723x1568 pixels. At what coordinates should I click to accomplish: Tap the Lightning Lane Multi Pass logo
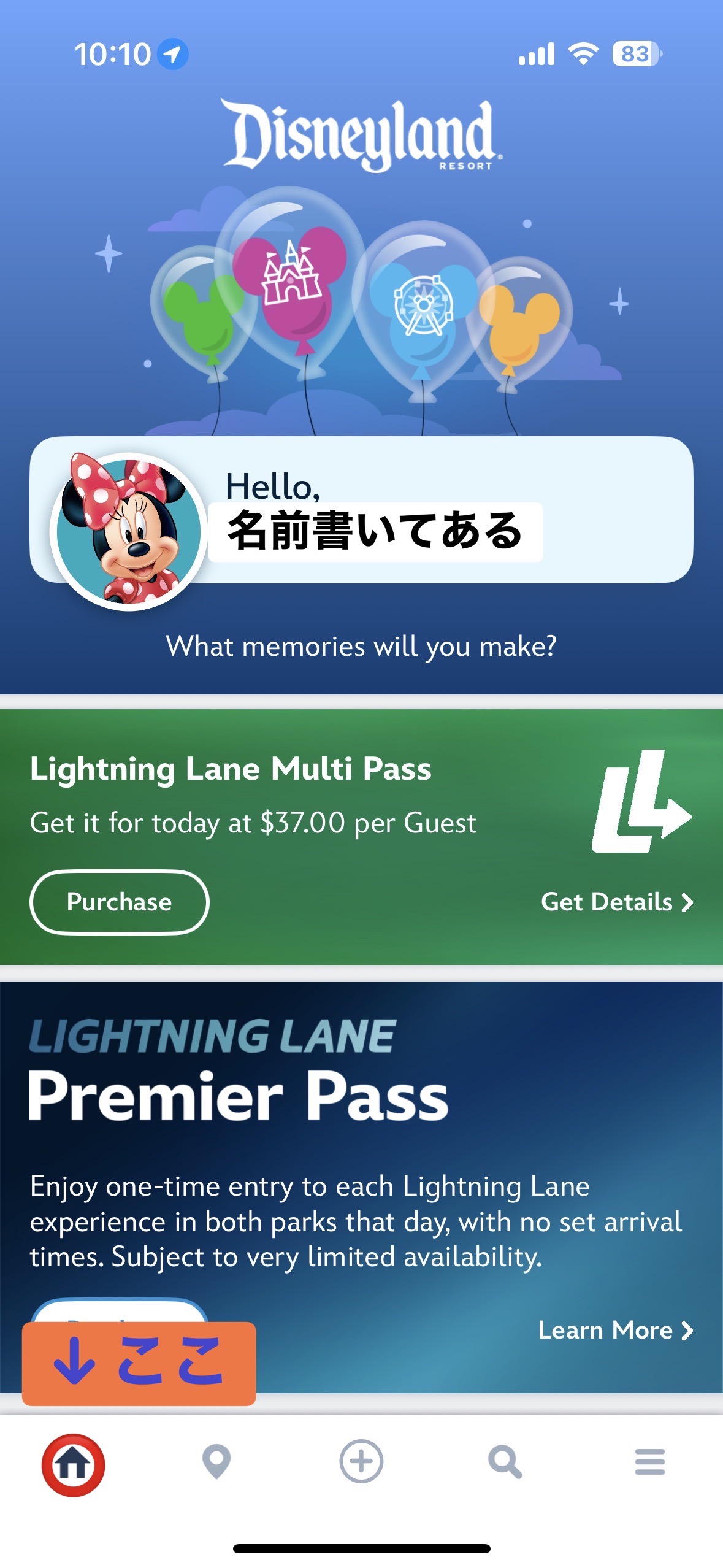[x=643, y=809]
